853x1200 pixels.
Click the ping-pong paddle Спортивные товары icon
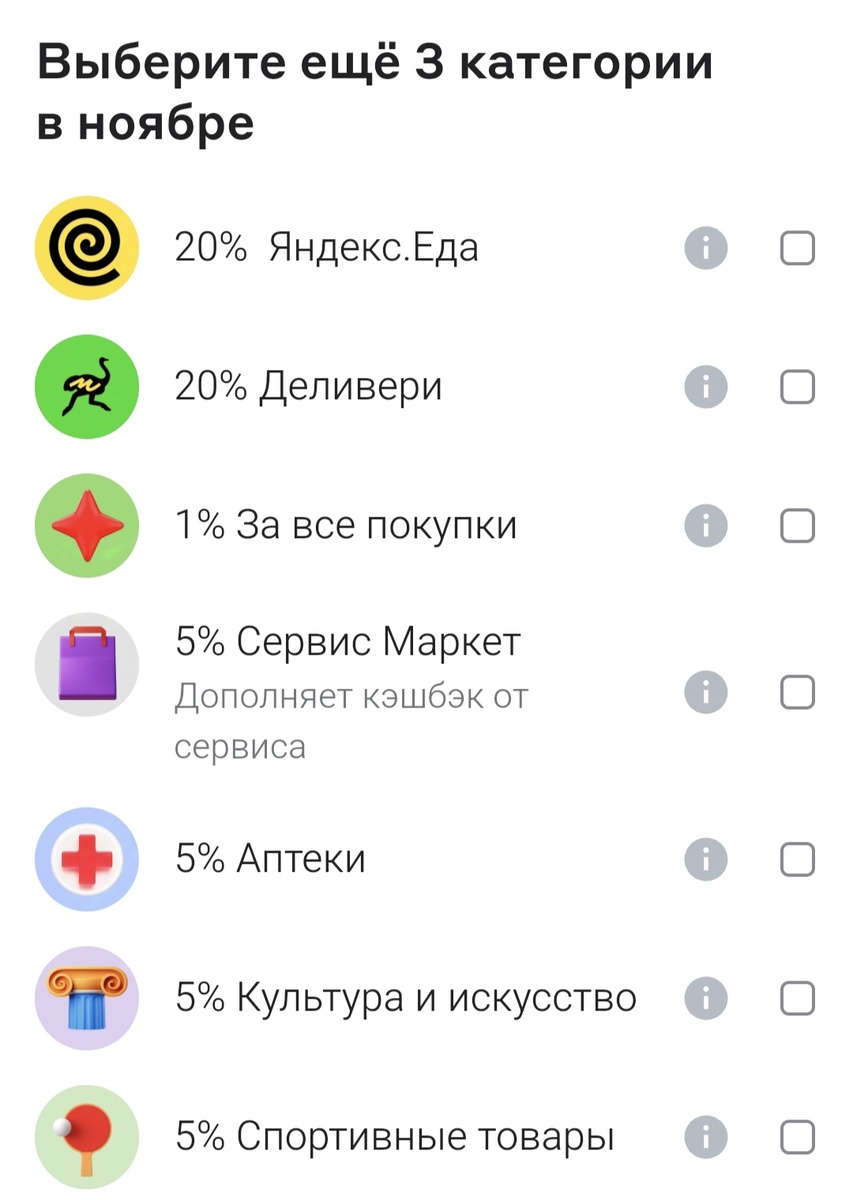86,1136
